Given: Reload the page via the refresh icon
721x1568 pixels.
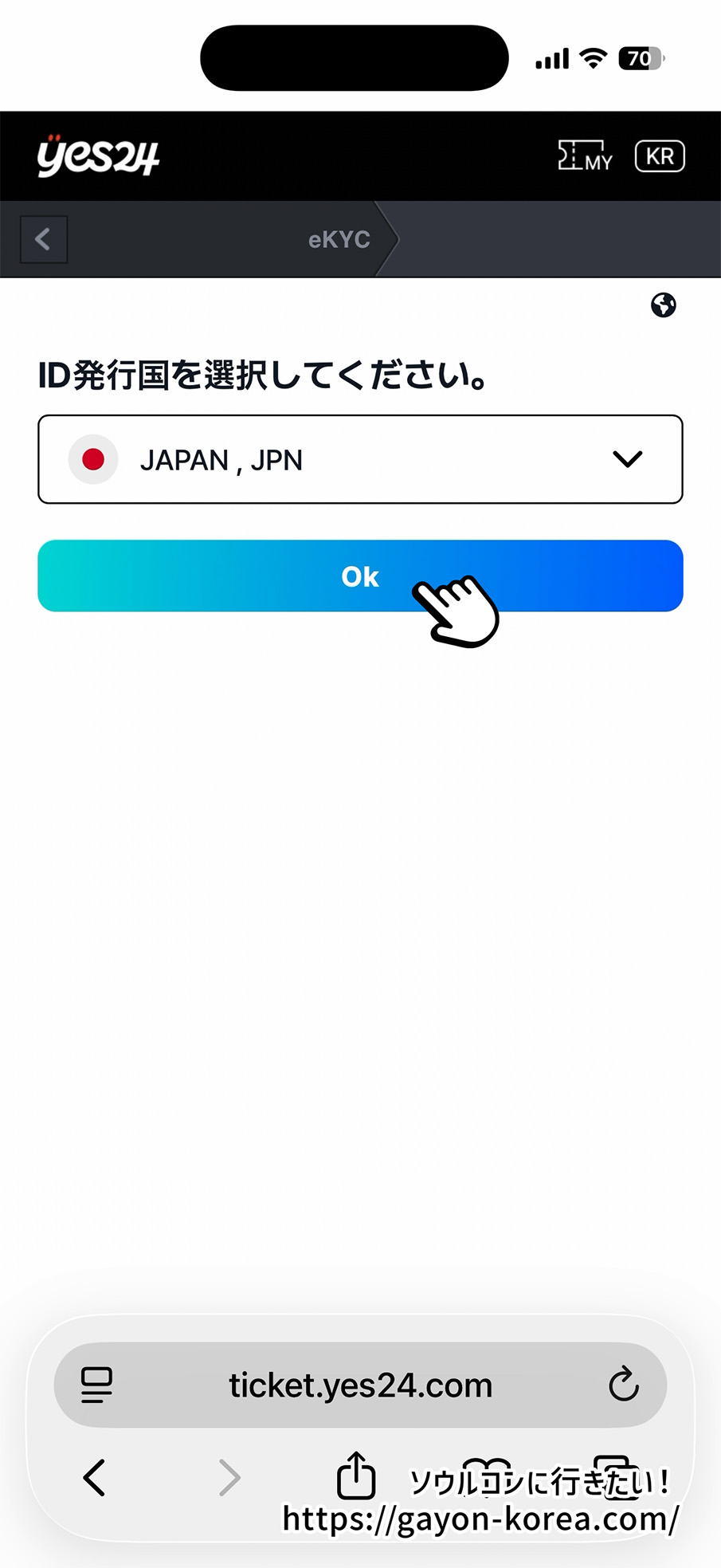Looking at the screenshot, I should pyautogui.click(x=625, y=1385).
